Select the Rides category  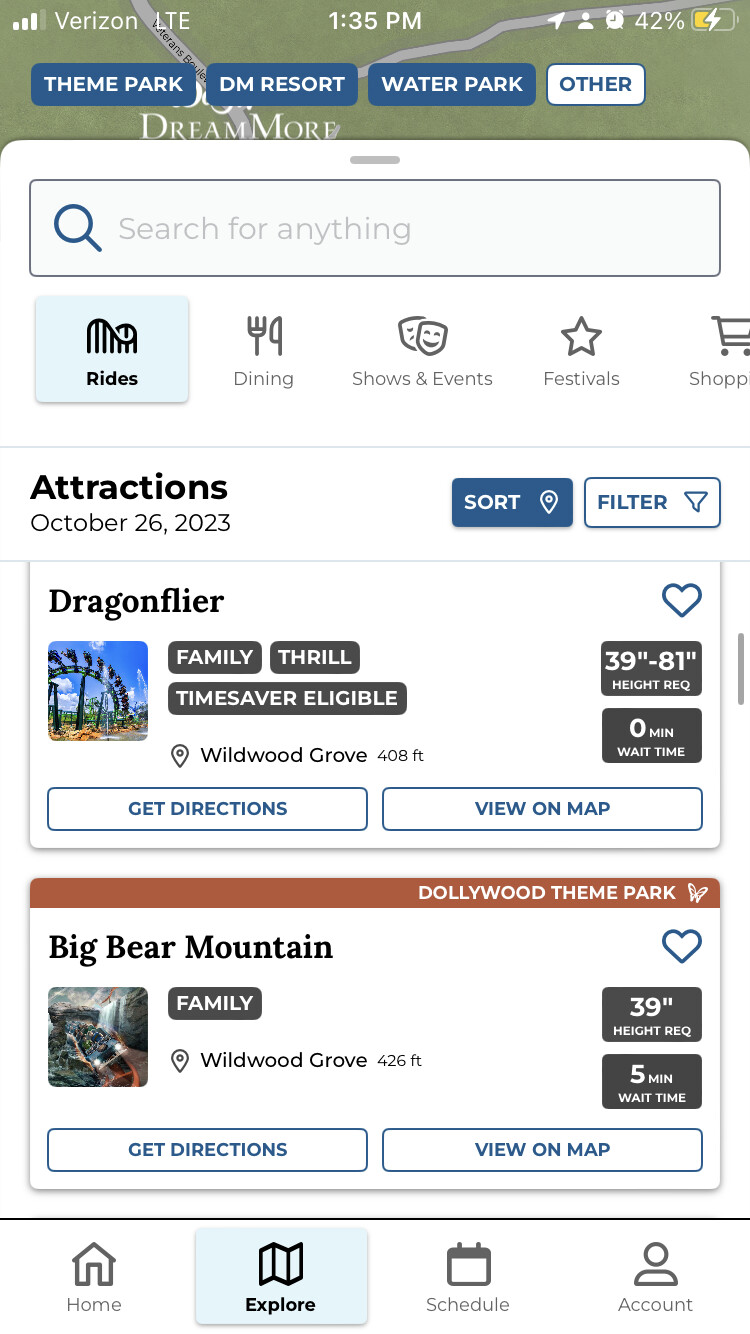[x=112, y=351]
